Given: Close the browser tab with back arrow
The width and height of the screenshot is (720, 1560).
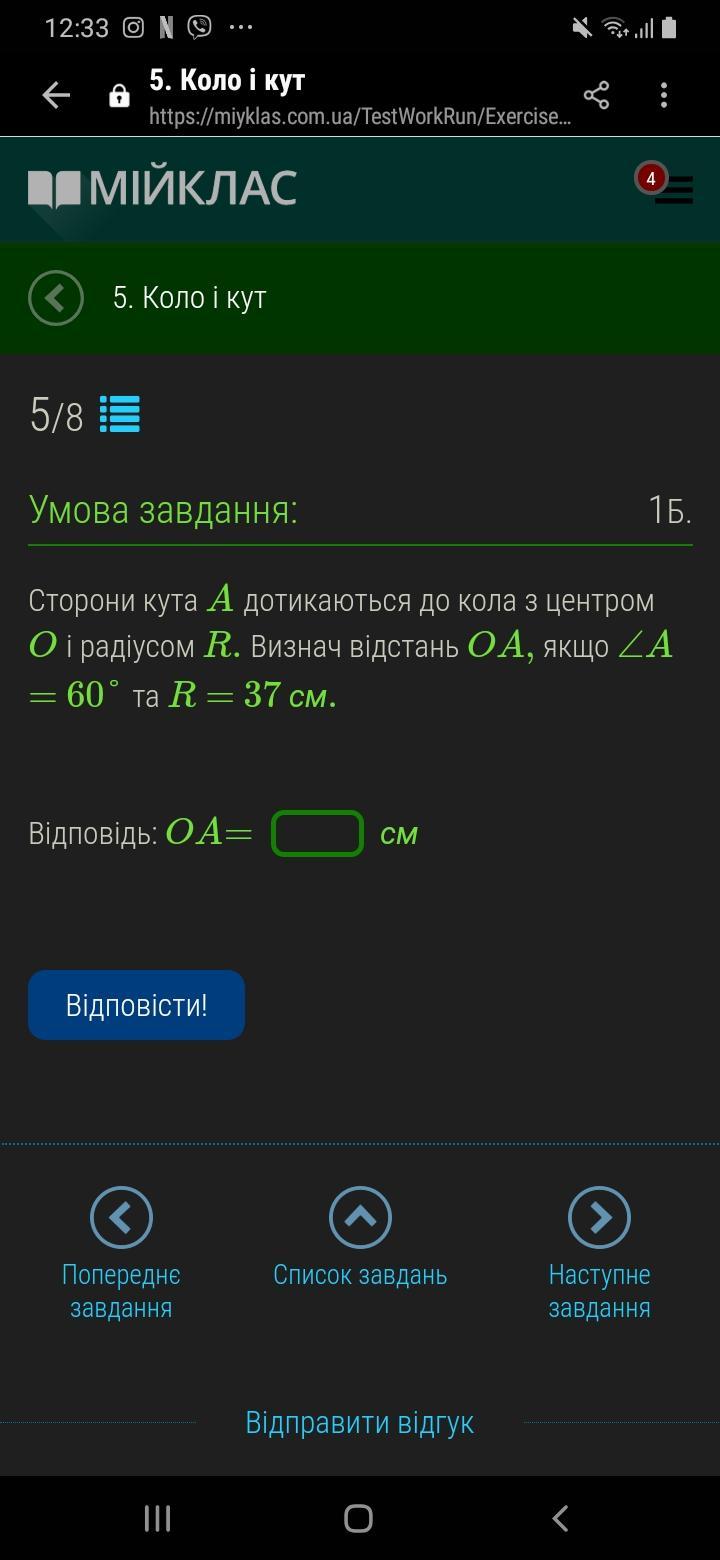Looking at the screenshot, I should tap(56, 95).
